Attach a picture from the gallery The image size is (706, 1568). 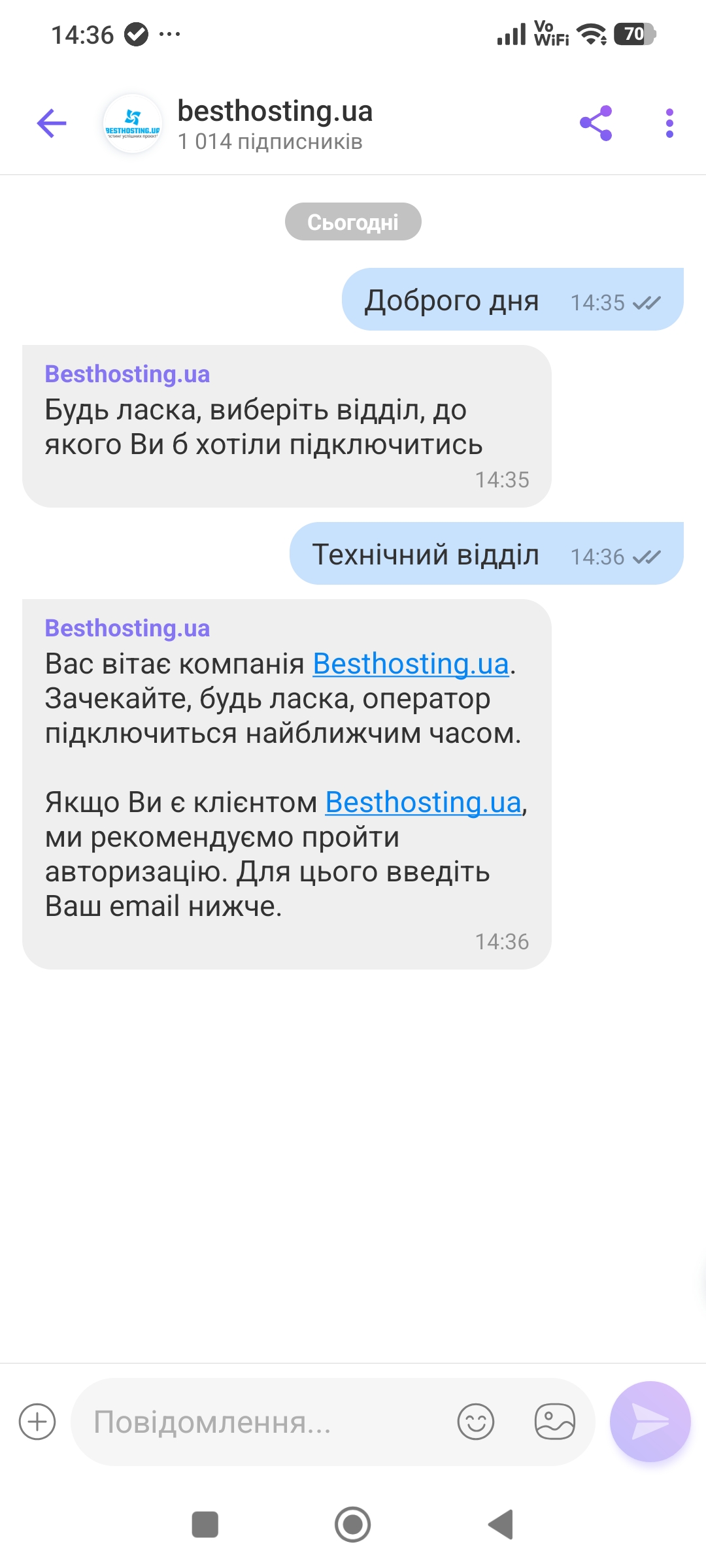tap(554, 1422)
